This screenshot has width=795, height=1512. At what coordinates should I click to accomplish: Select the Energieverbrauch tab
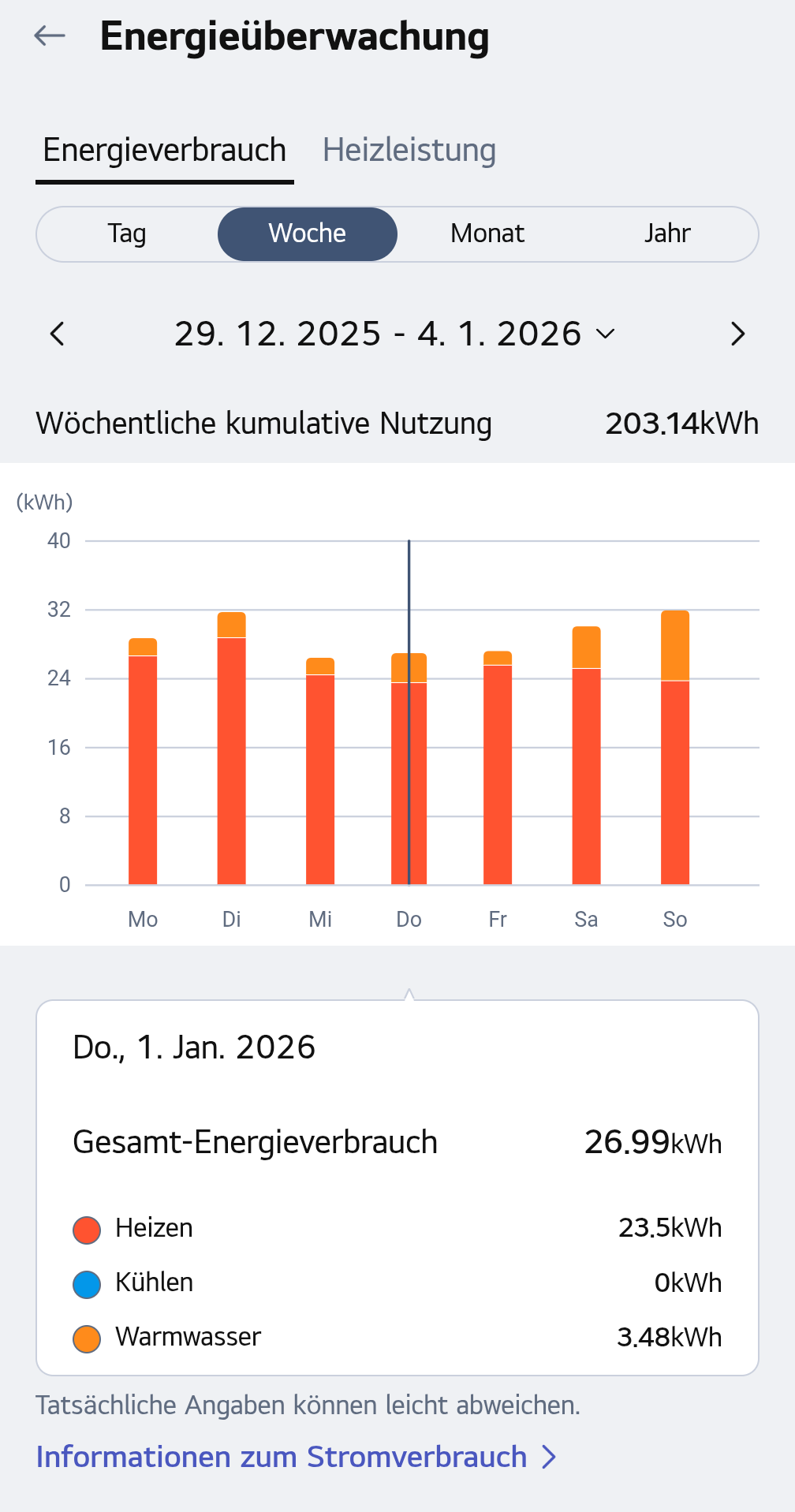point(164,150)
